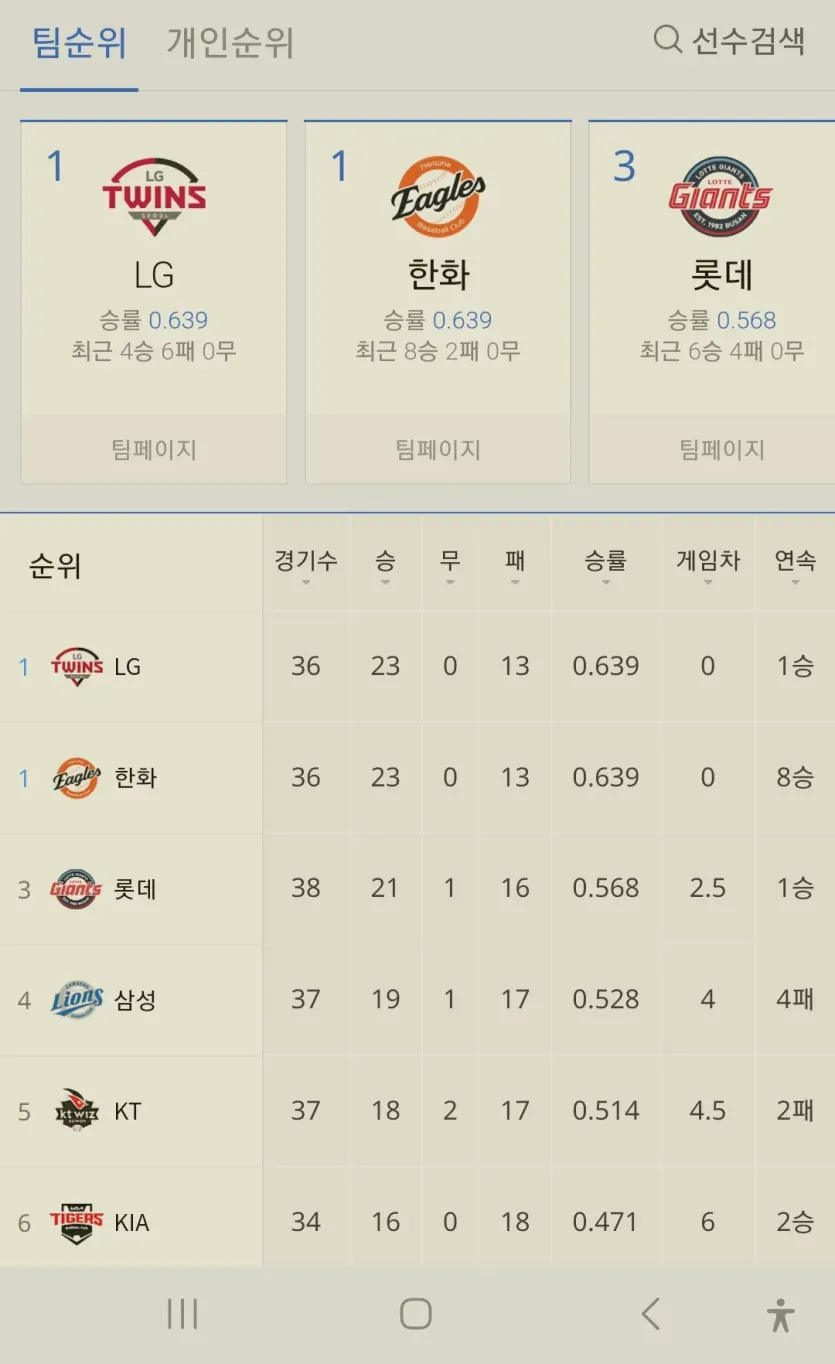The width and height of the screenshot is (835, 1364).
Task: Open 팀페이지 for 한화 Eagles
Action: [437, 450]
